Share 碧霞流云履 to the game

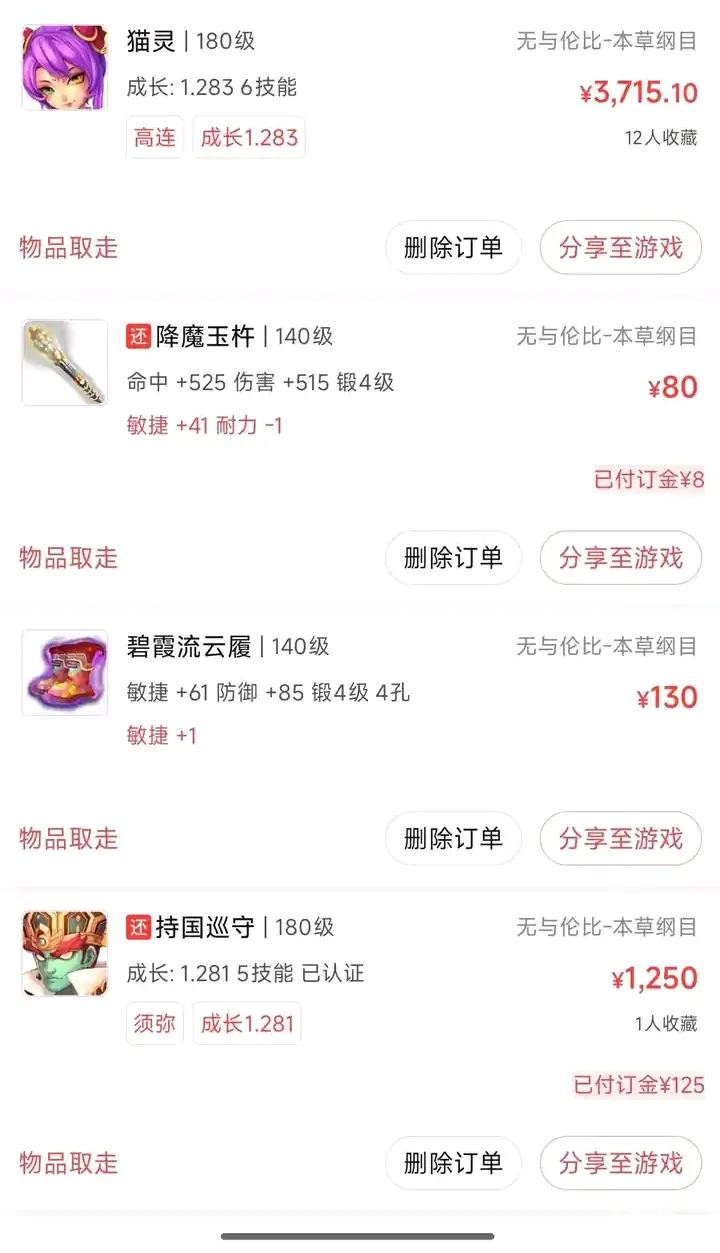click(620, 838)
